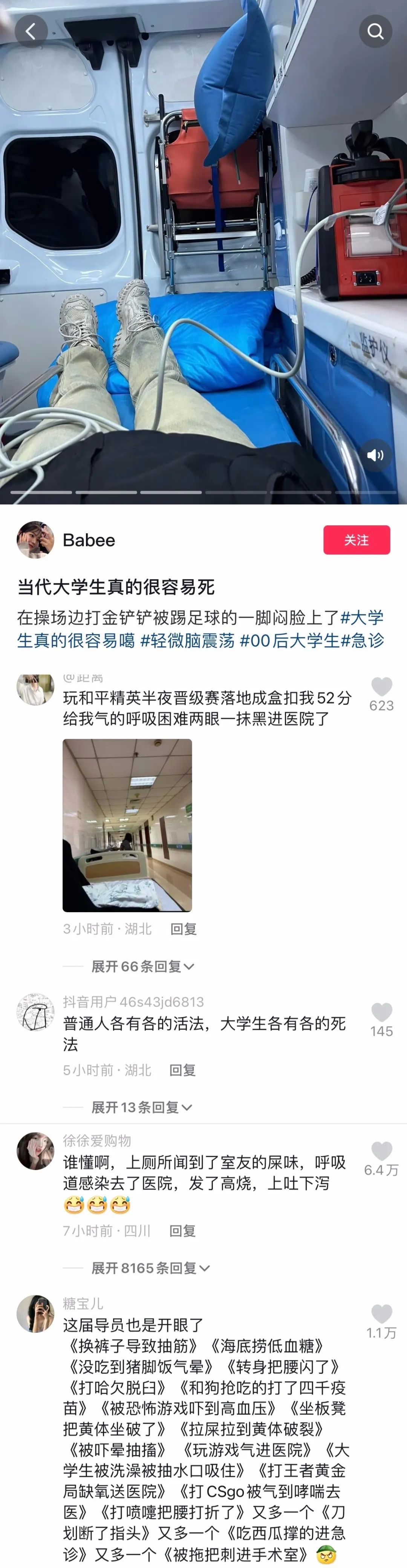Viewport: 407px width, 1568px height.
Task: Expand 展开66条回复
Action: click(142, 966)
